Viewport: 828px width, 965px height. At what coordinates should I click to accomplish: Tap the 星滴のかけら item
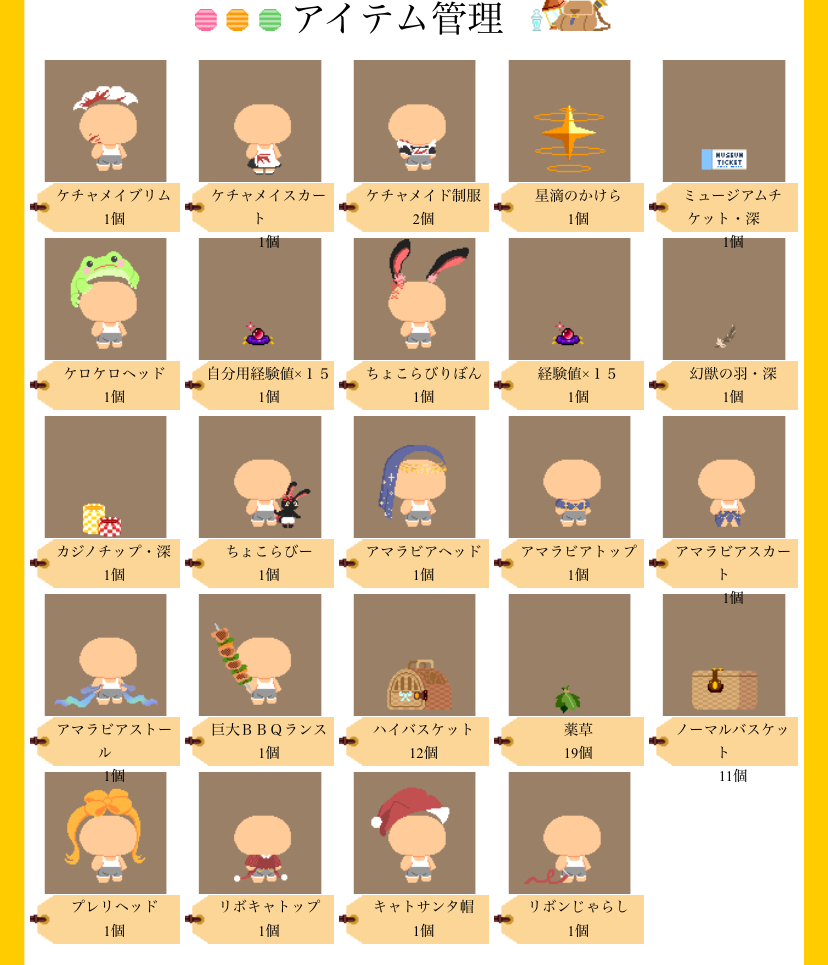[x=569, y=121]
